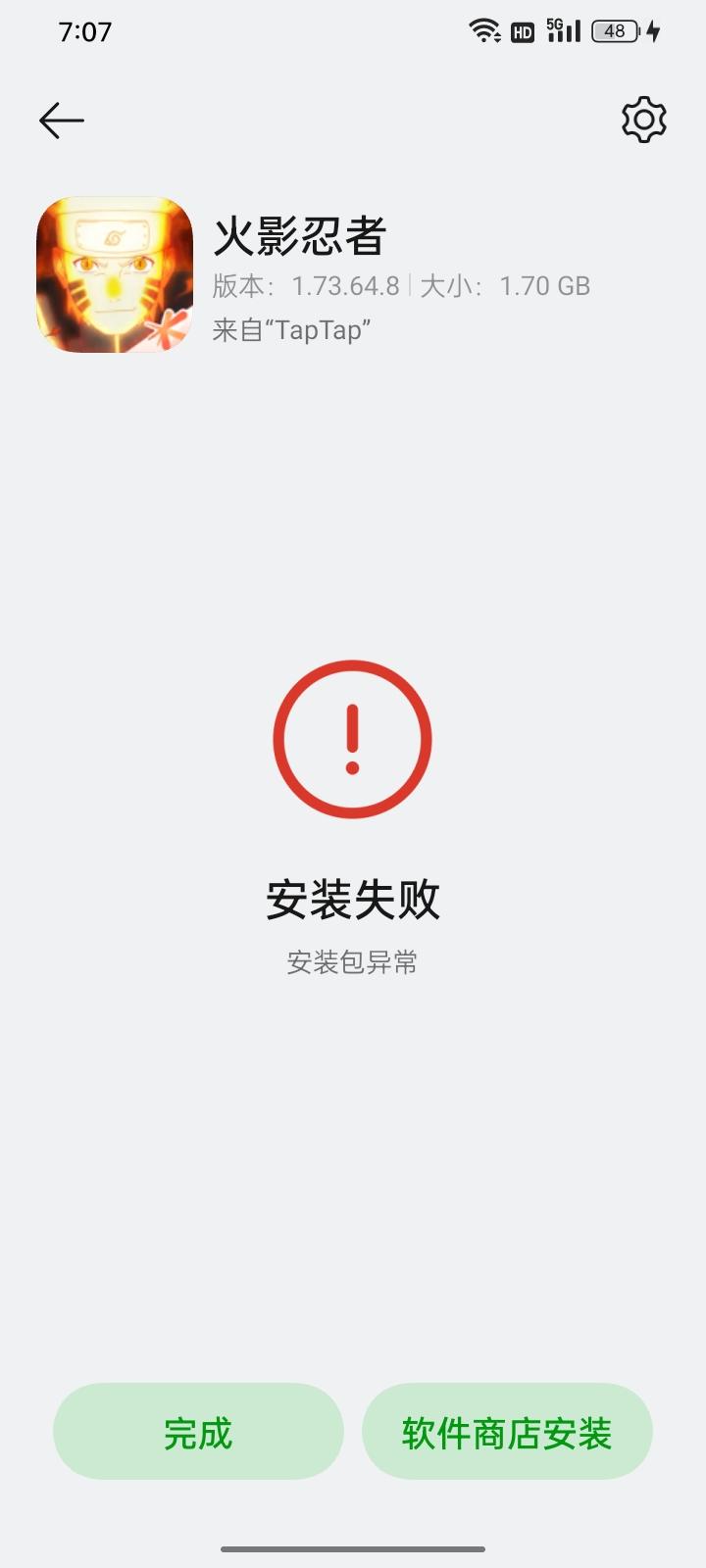The width and height of the screenshot is (706, 1568).
Task: Click the file size 1.70 GB text
Action: pyautogui.click(x=545, y=287)
